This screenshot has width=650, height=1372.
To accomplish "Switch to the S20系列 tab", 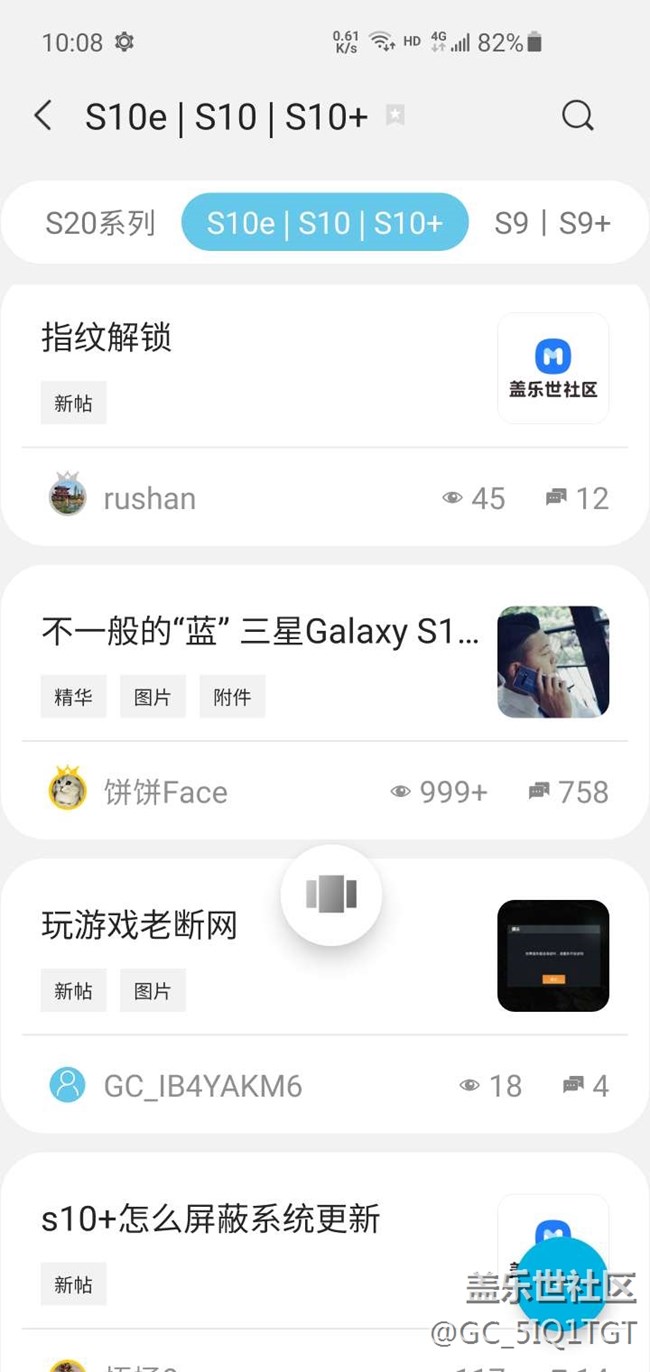I will [x=100, y=223].
